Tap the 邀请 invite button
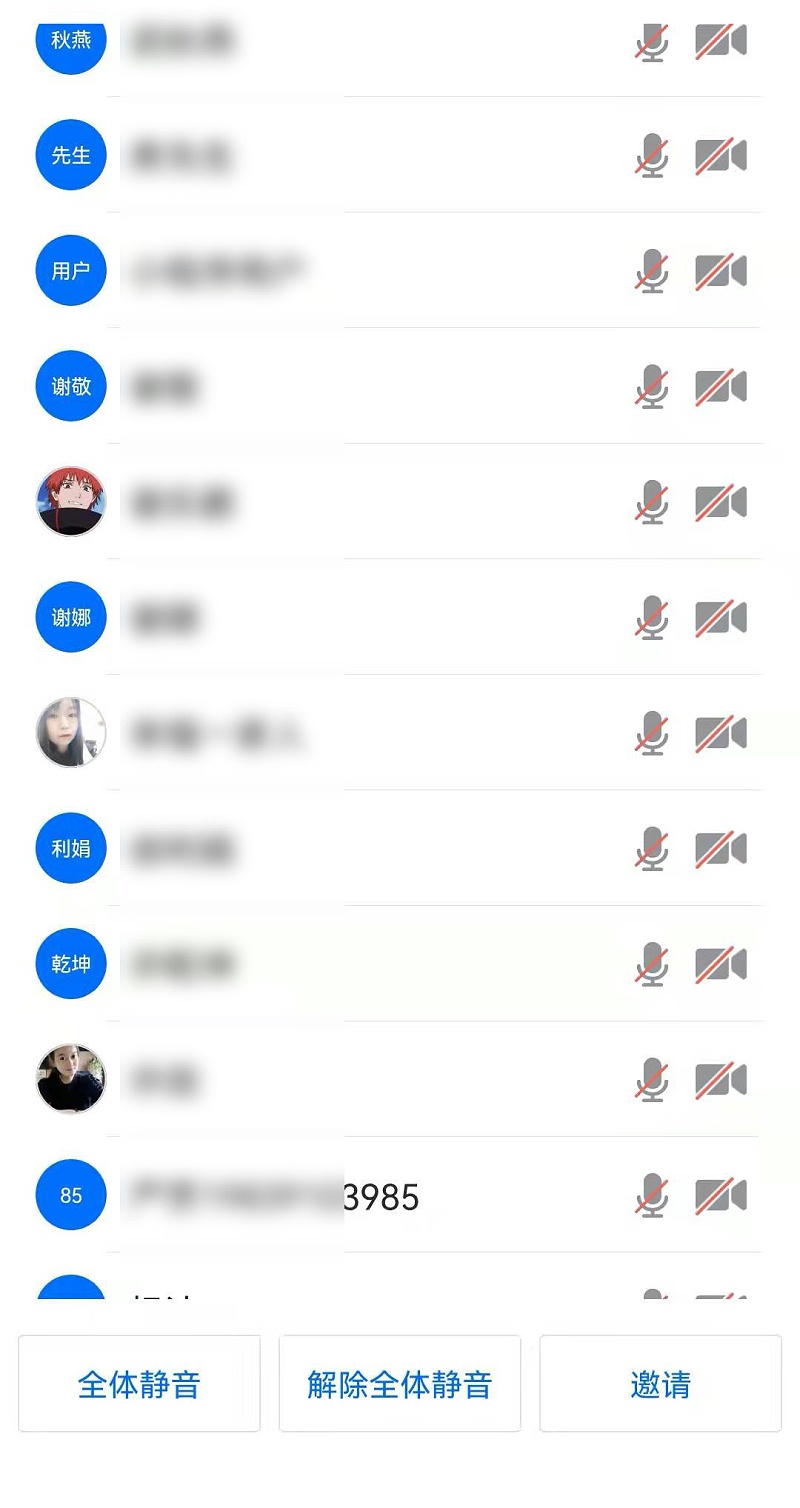The height and width of the screenshot is (1508, 800). point(659,1384)
